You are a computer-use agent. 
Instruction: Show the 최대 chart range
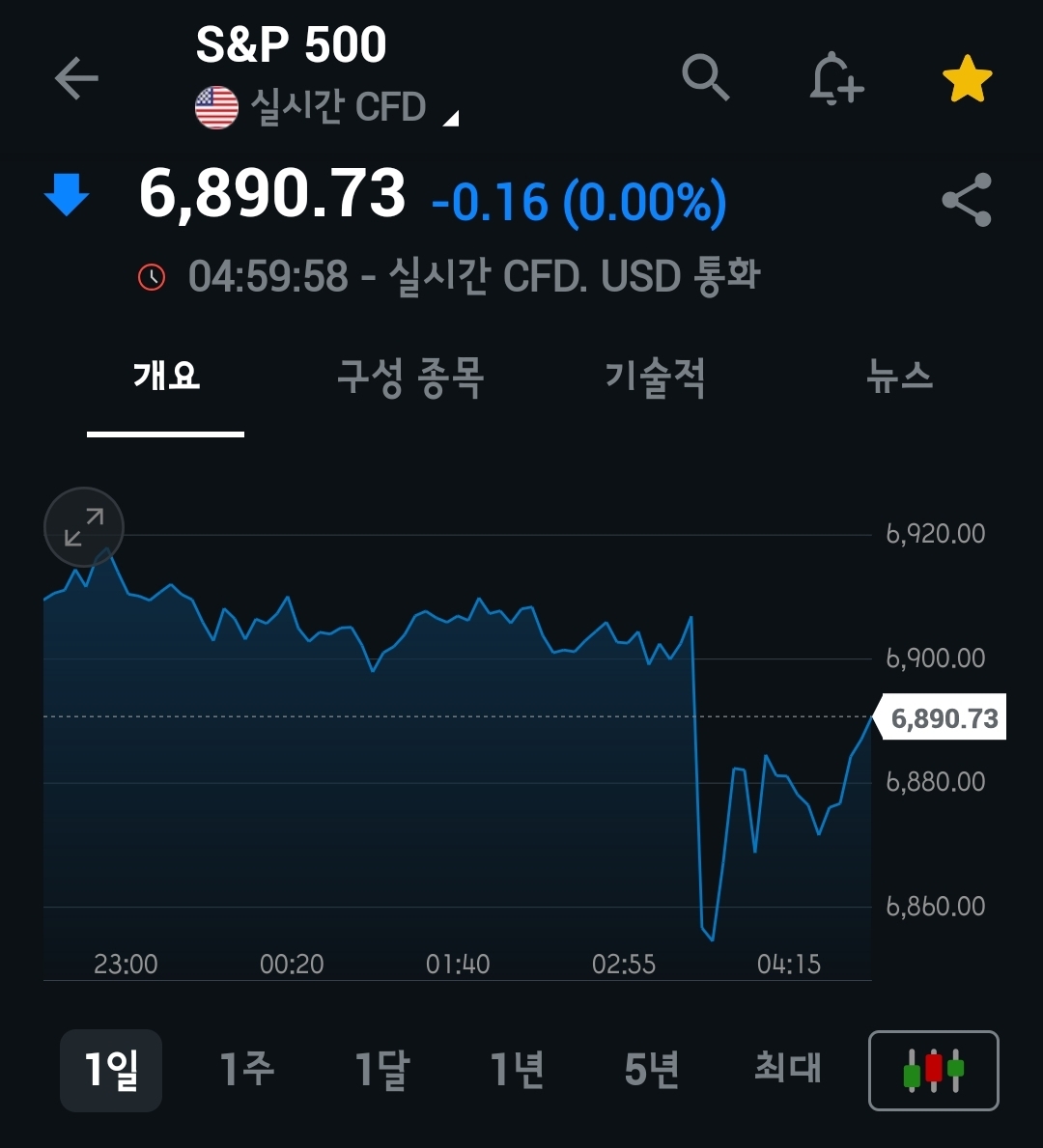787,1070
